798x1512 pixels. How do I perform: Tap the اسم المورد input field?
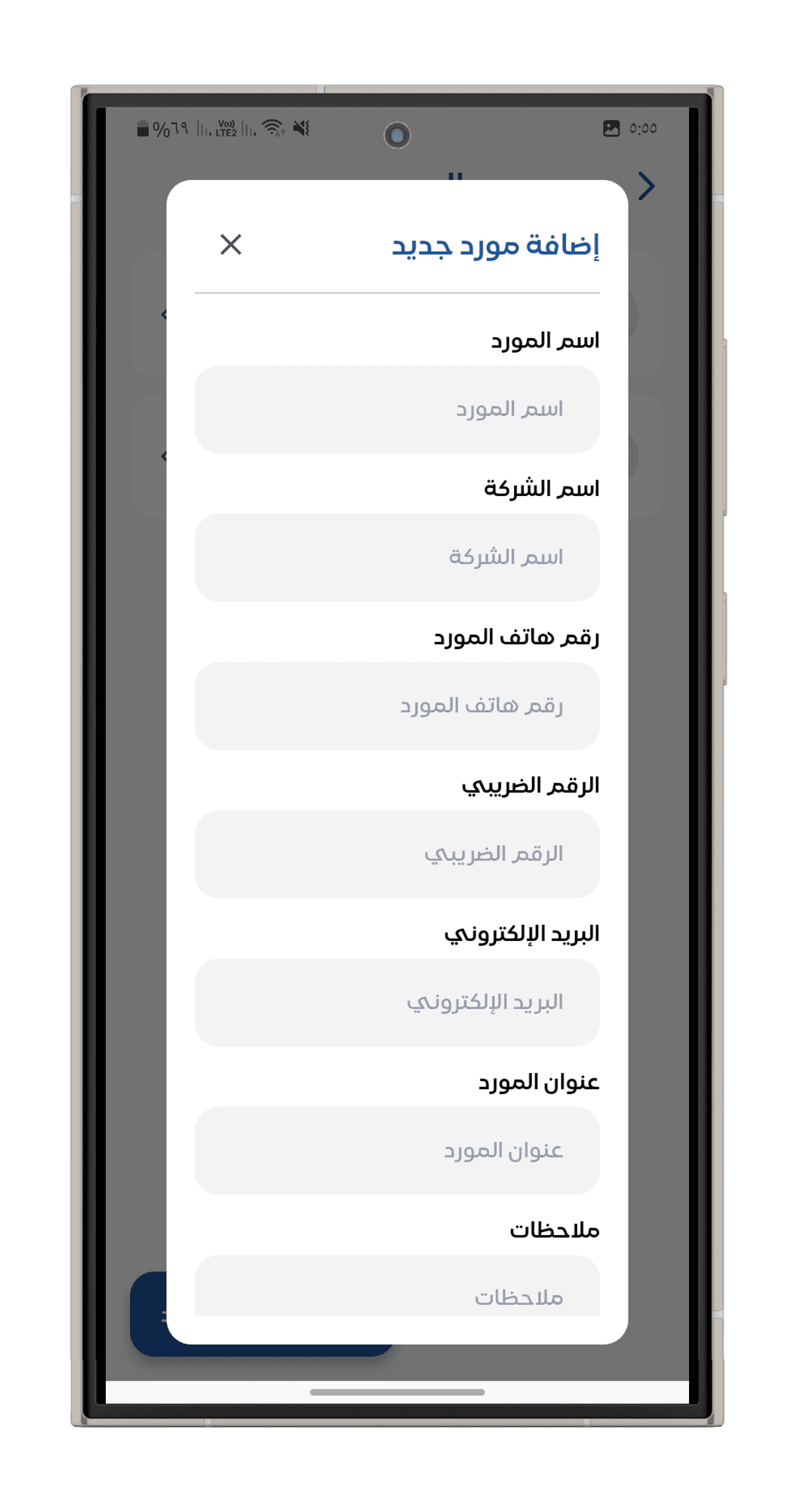coord(397,409)
